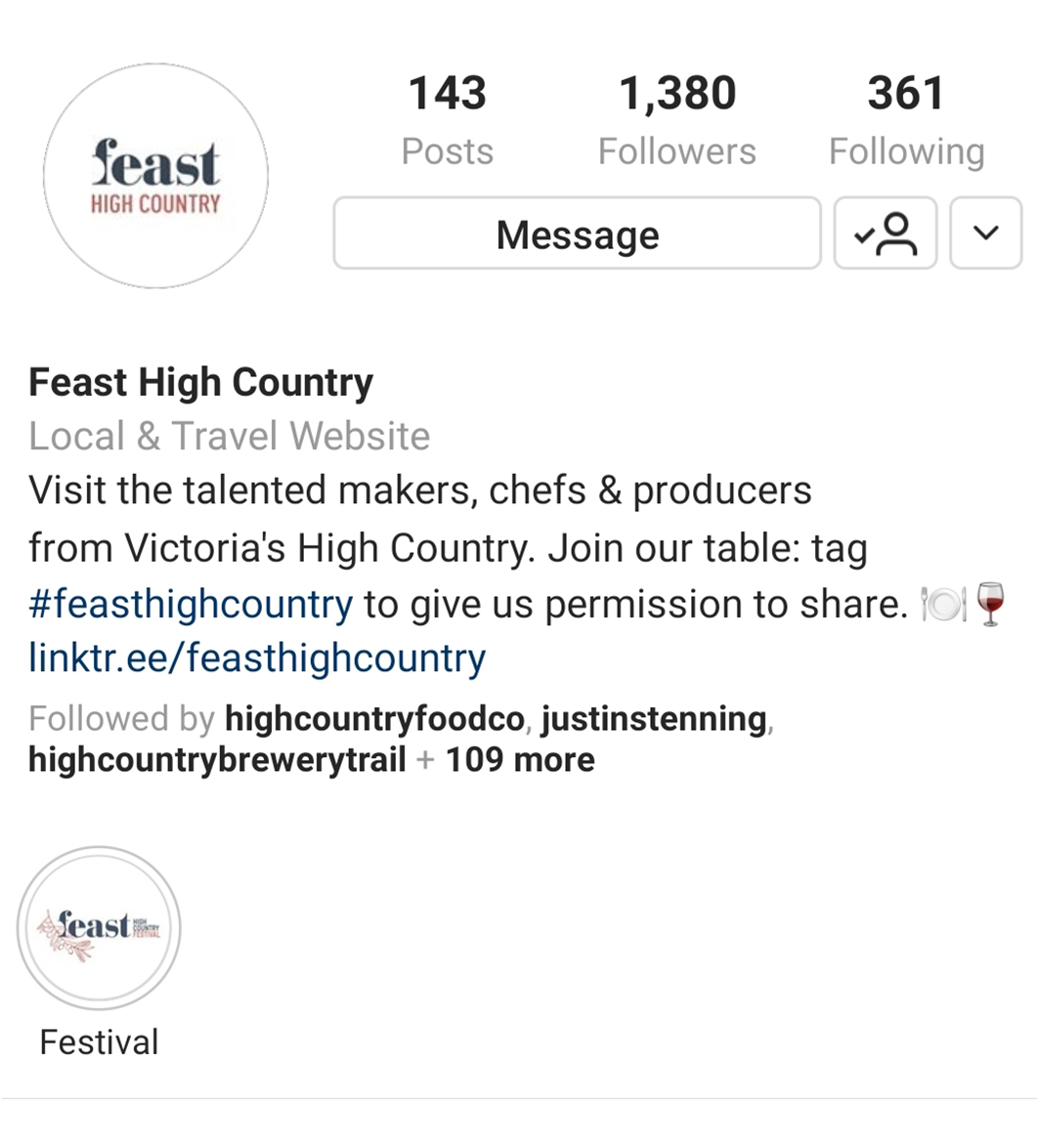Image resolution: width=1039 pixels, height=1148 pixels.
Task: Open the following status button
Action: [x=885, y=234]
